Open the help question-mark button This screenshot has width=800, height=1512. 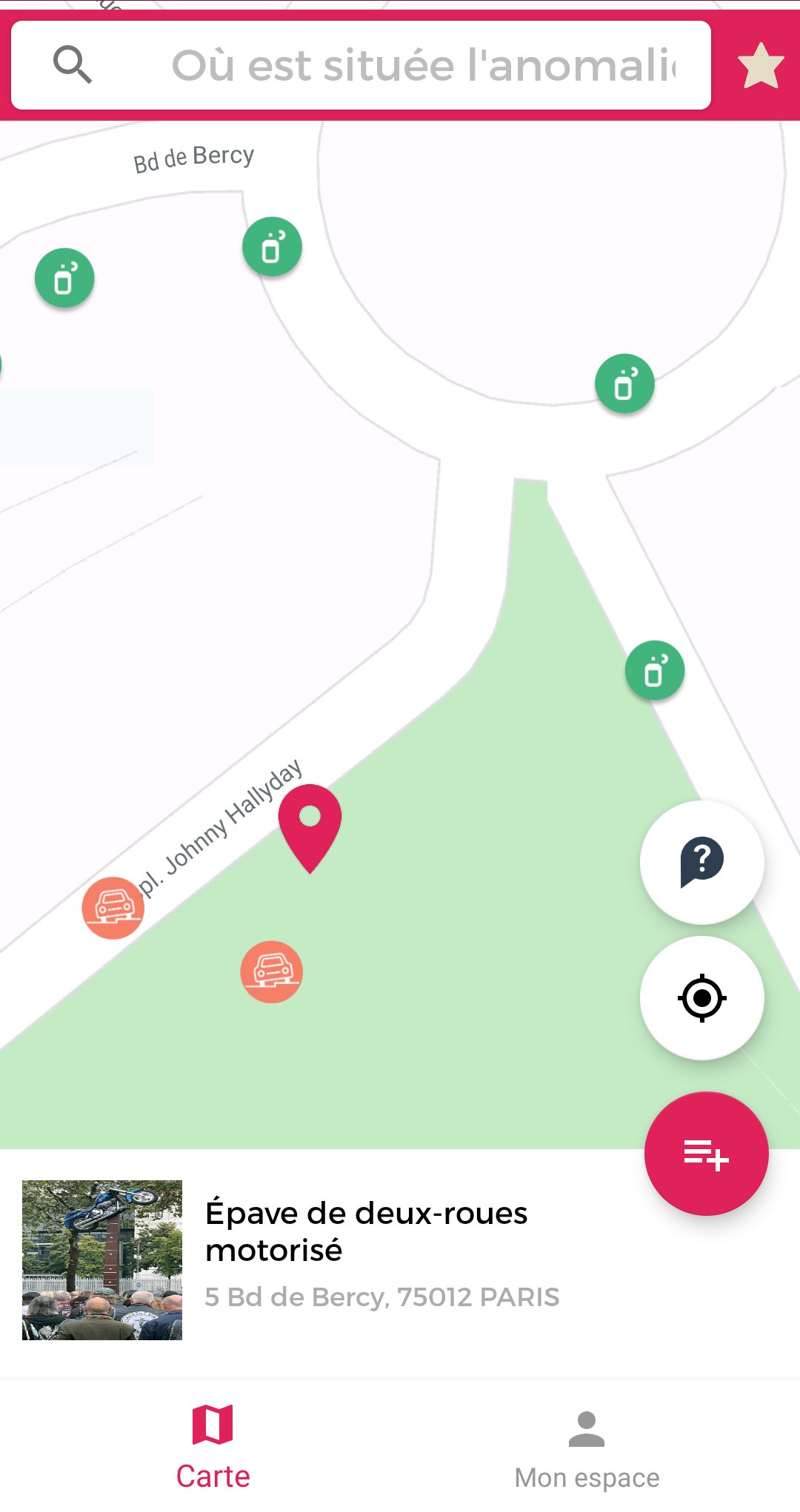pos(701,862)
